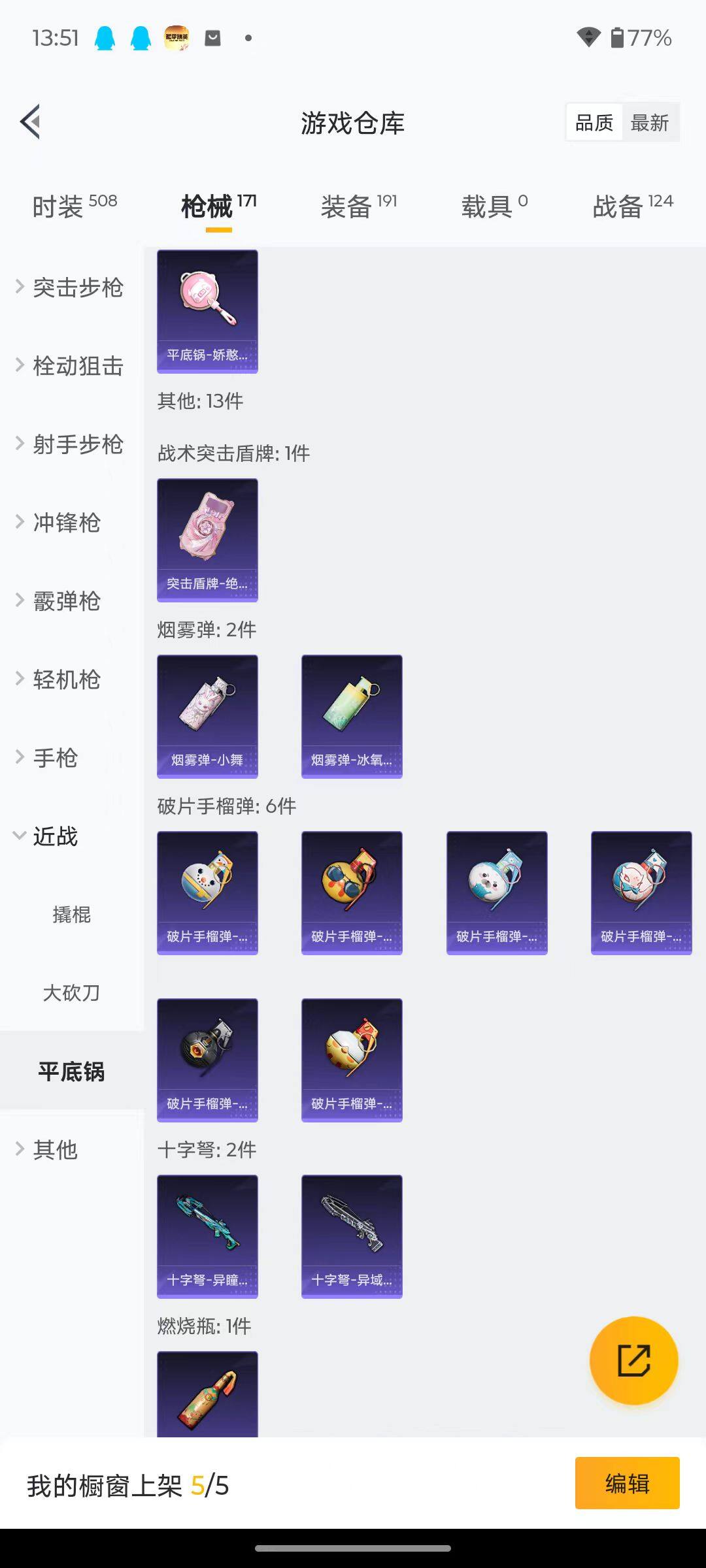706x1568 pixels.
Task: Tap the back arrow to leave the warehouse
Action: 29,122
